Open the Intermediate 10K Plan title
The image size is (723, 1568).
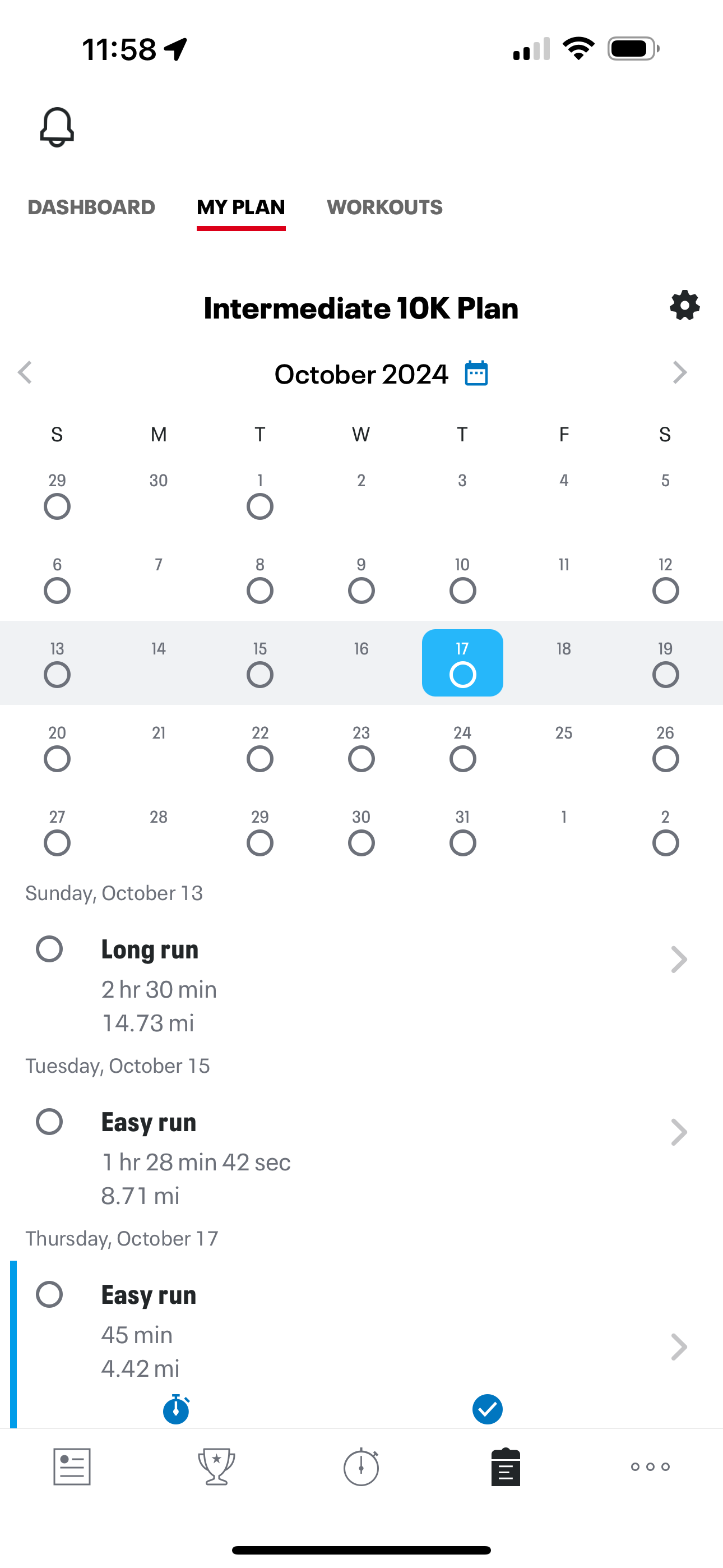click(360, 307)
